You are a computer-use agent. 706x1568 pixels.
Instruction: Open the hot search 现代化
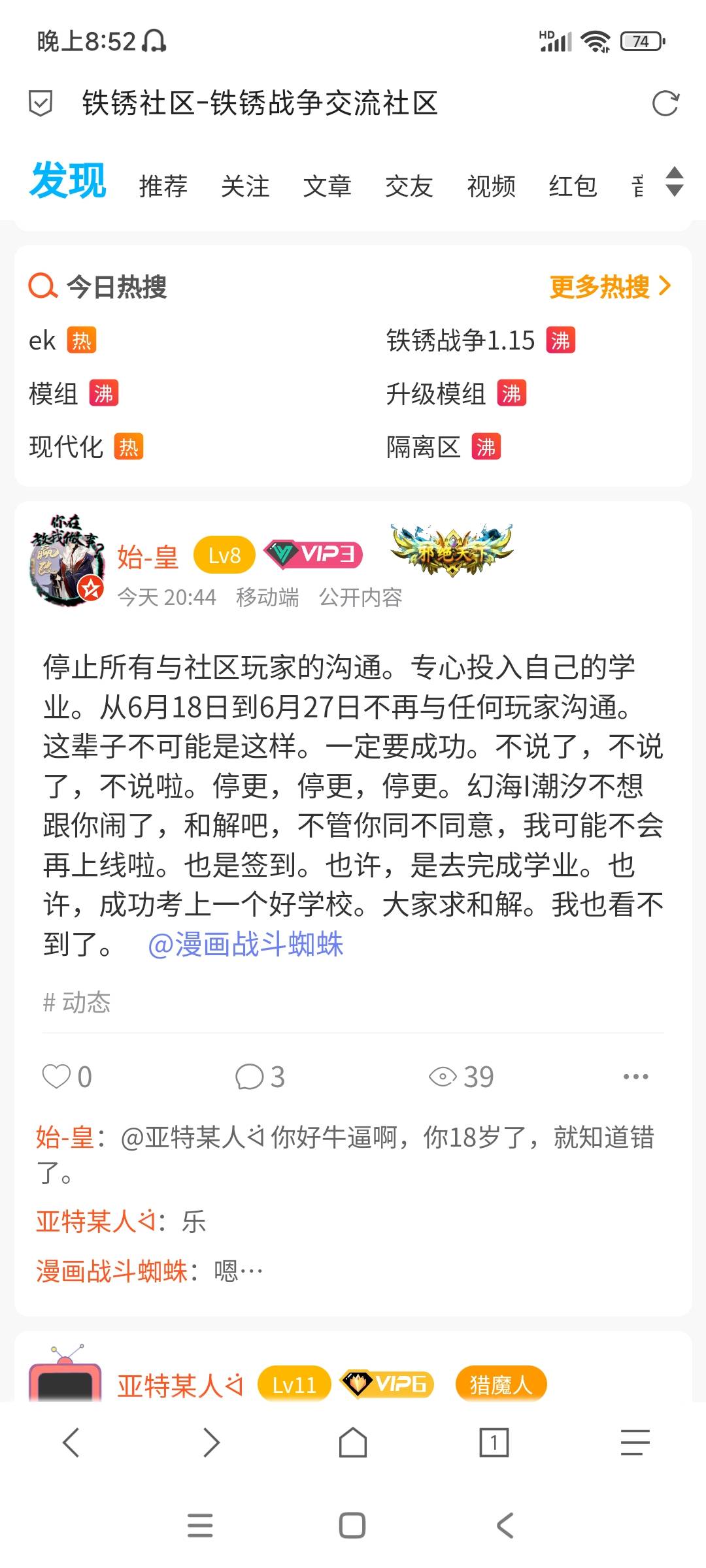(66, 448)
